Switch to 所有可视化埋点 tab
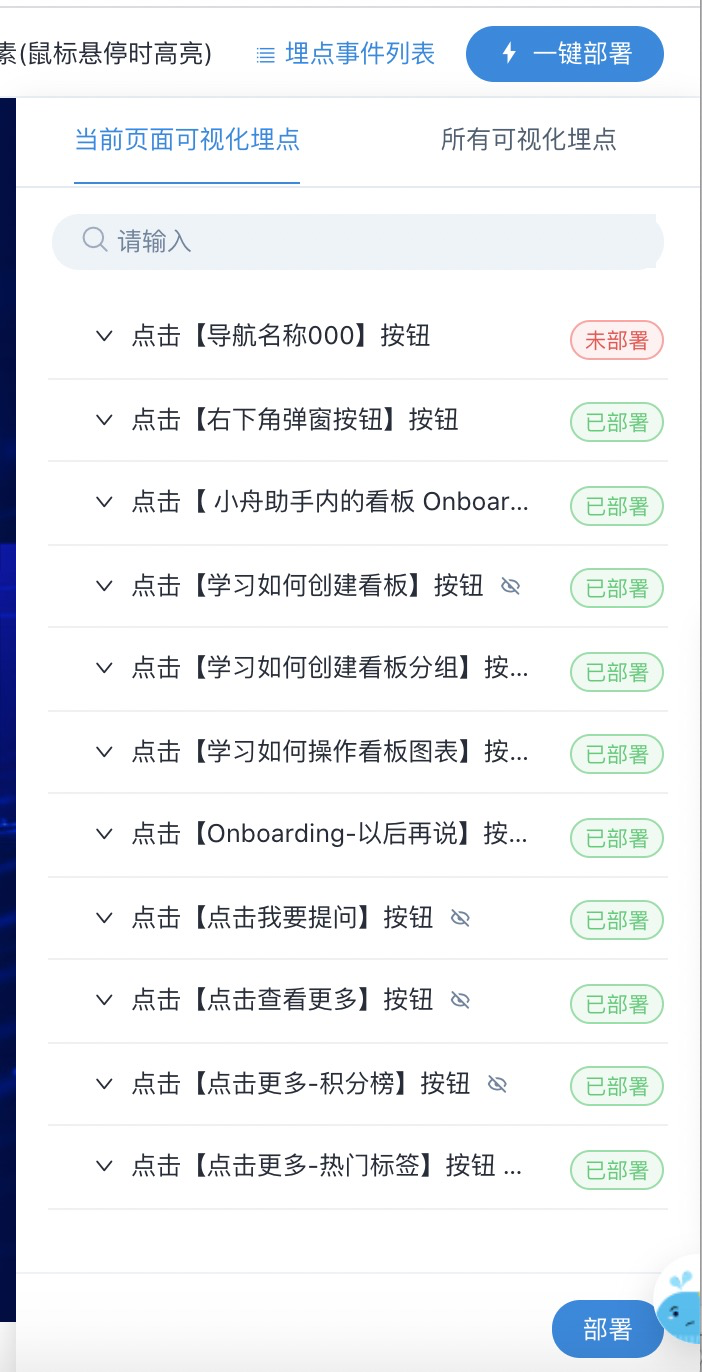Image resolution: width=702 pixels, height=1372 pixels. 528,139
